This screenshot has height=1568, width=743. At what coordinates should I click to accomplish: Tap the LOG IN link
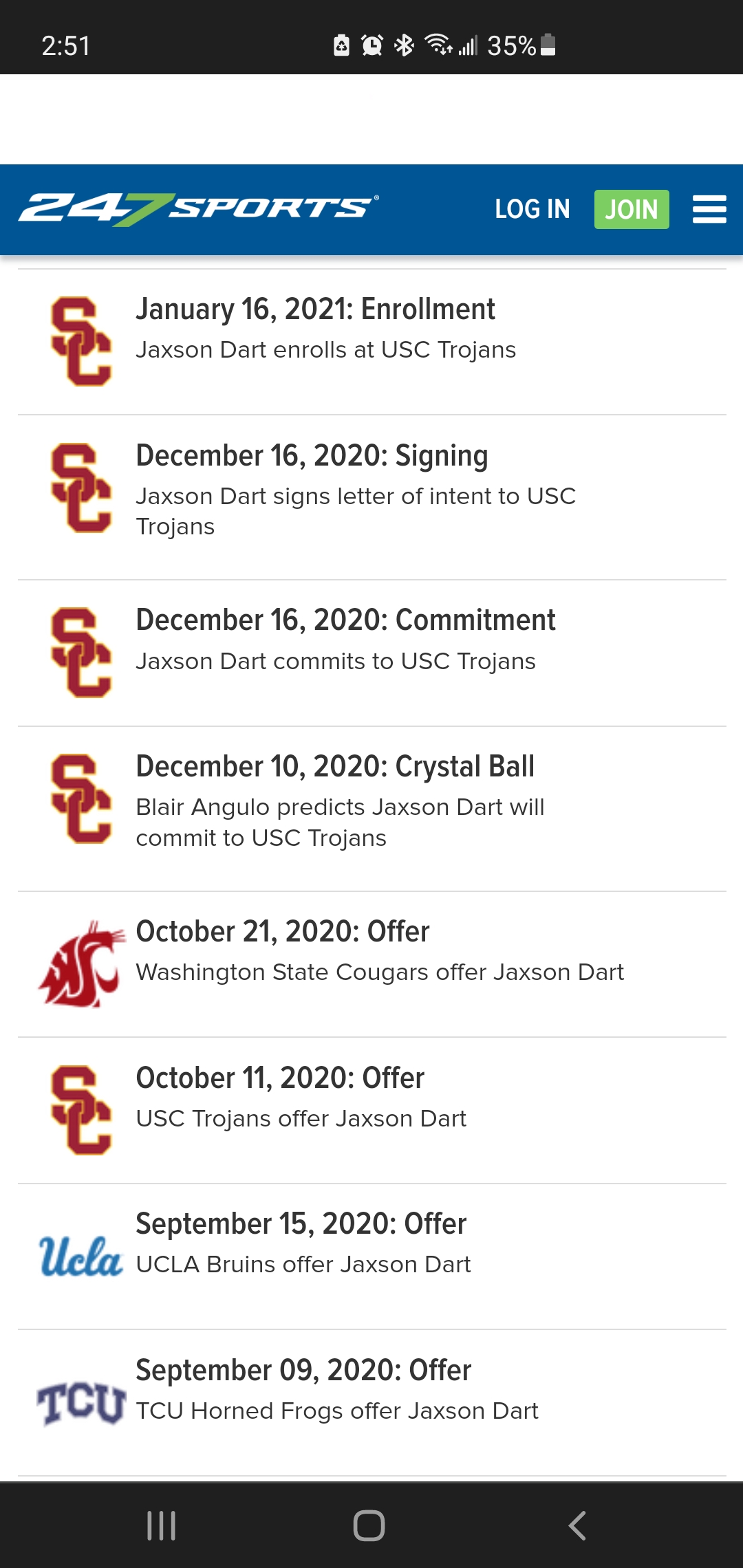532,209
